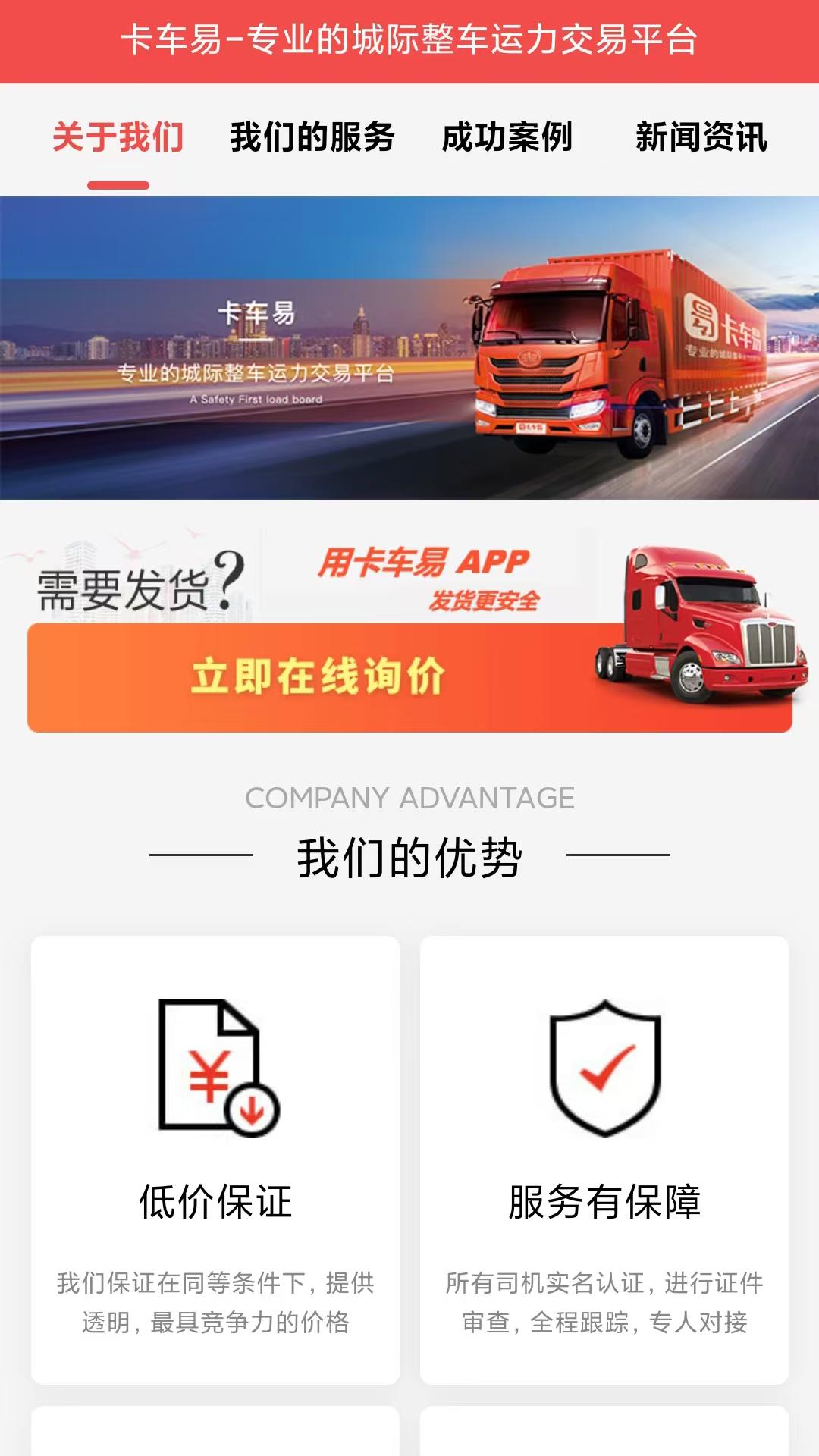The height and width of the screenshot is (1456, 819).
Task: Open the 成功案例 tab
Action: (x=508, y=136)
